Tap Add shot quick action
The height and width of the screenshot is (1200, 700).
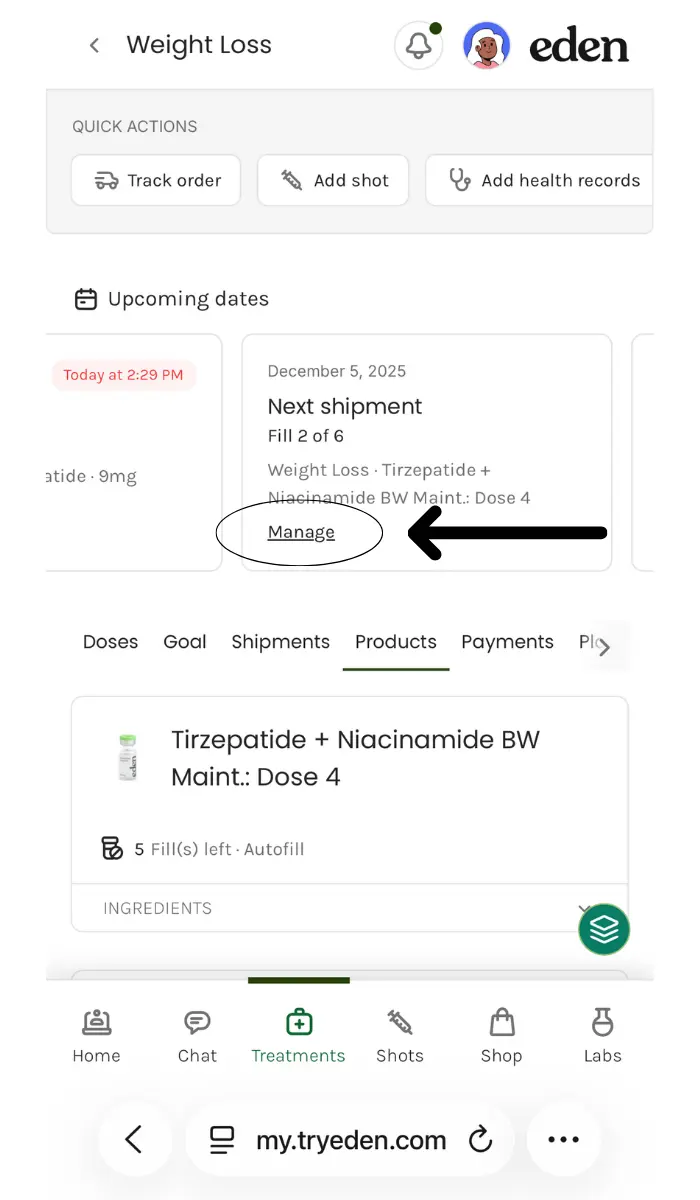(333, 181)
